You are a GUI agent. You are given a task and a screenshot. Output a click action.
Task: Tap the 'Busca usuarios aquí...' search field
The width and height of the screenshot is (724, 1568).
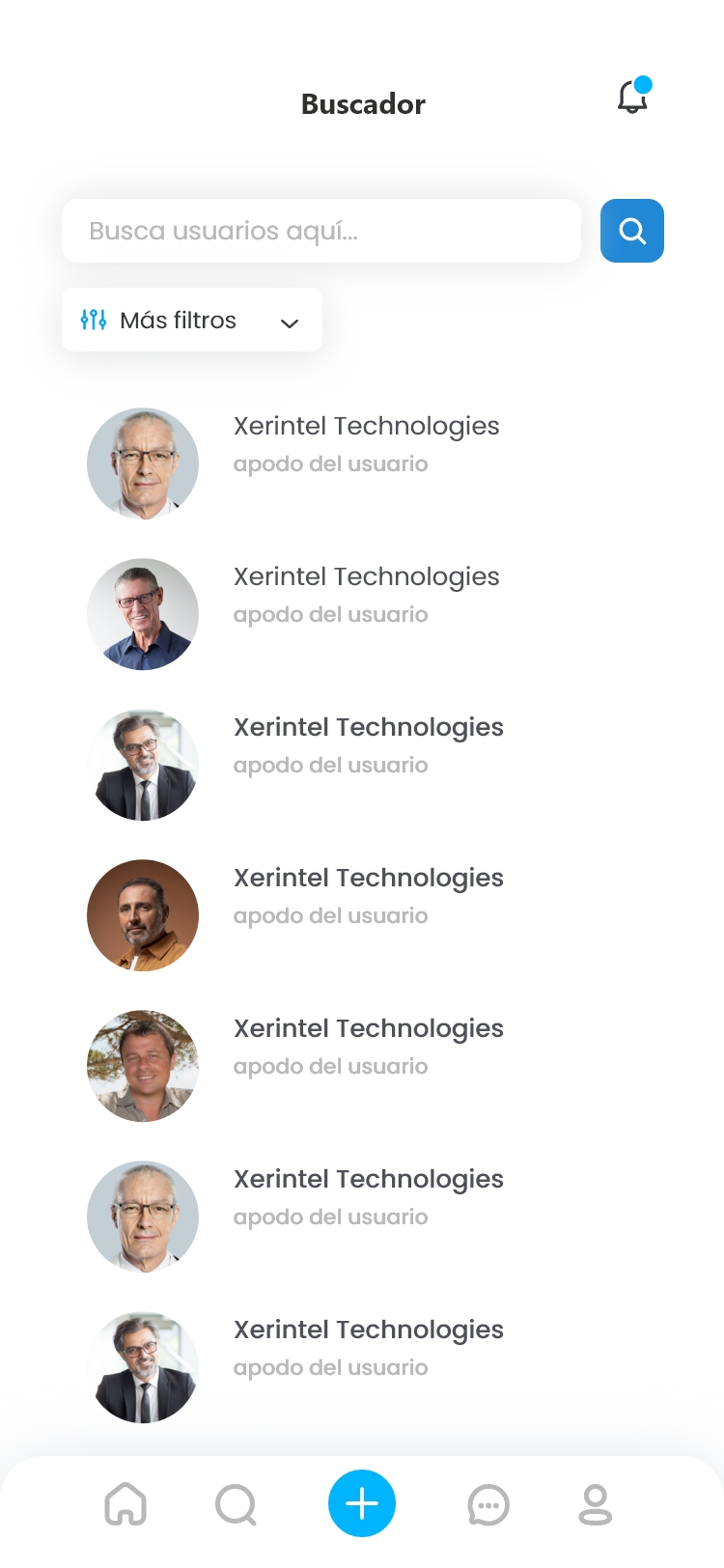pos(321,231)
